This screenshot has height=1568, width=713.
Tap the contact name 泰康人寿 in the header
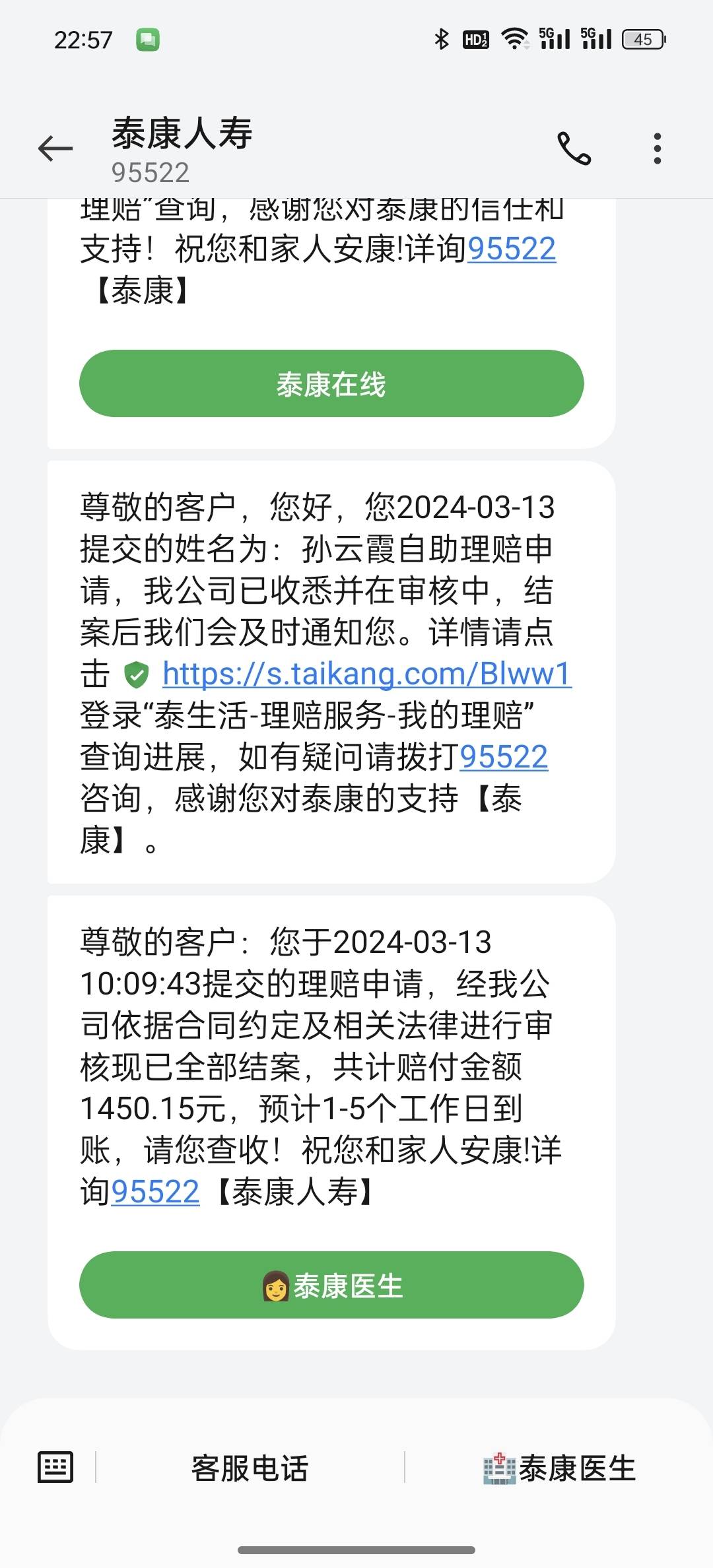[x=181, y=135]
